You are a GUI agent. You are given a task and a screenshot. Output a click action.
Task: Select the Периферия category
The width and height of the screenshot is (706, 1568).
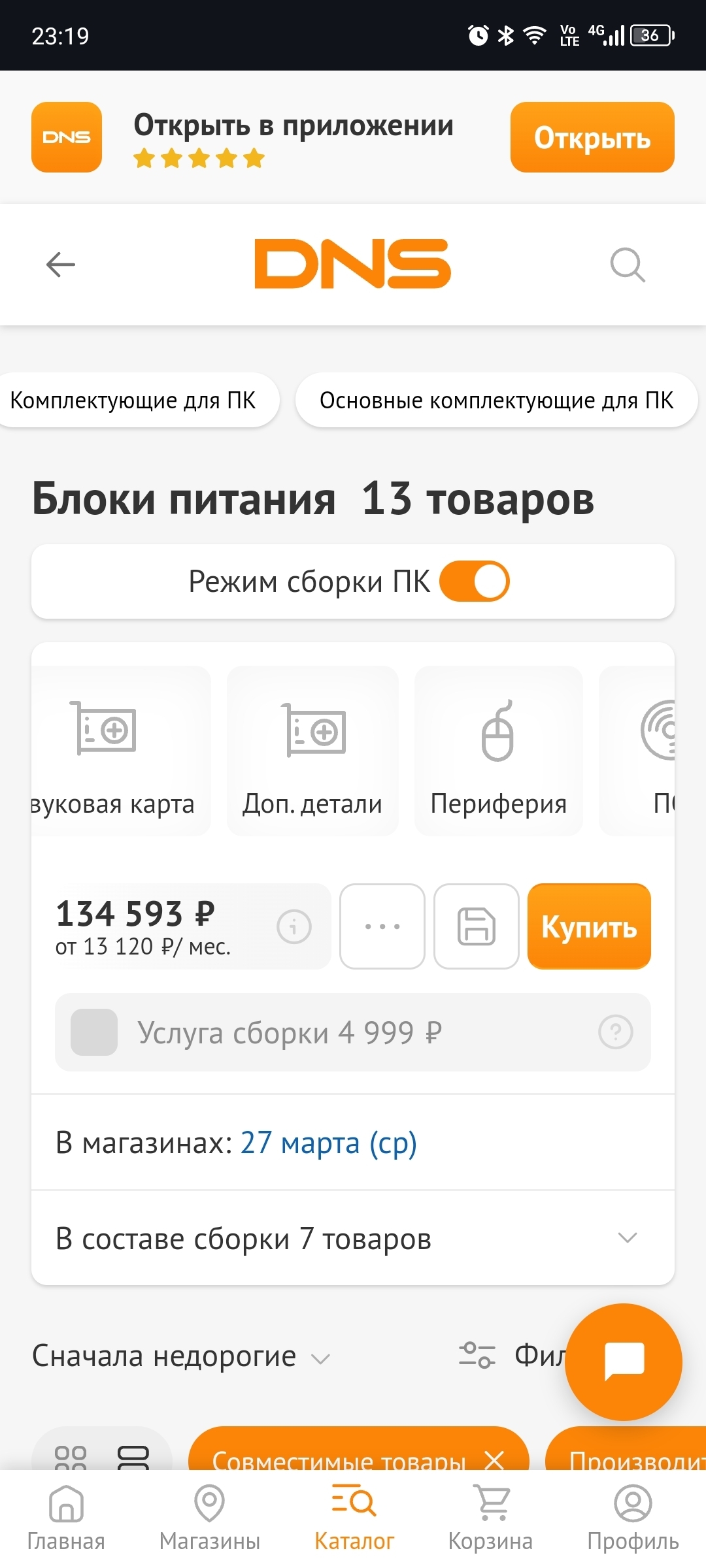pos(498,751)
